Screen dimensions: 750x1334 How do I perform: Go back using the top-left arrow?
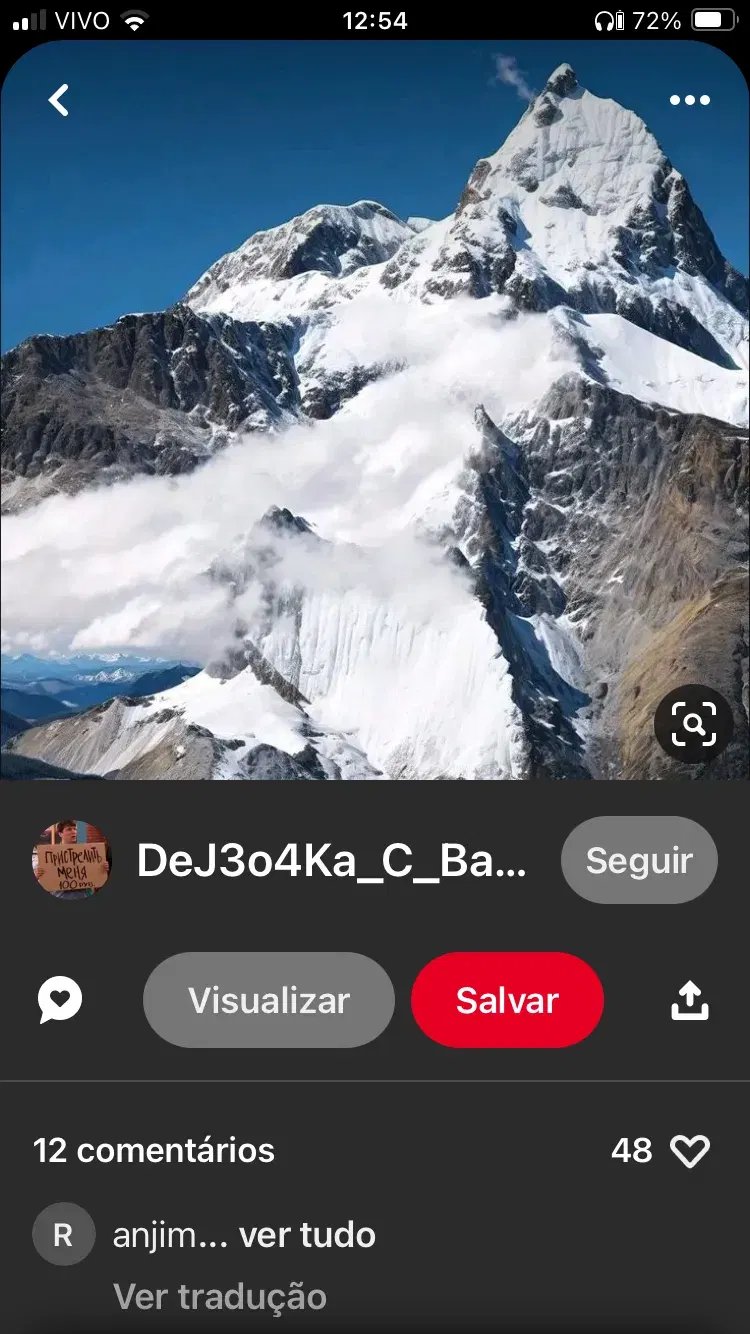point(60,100)
